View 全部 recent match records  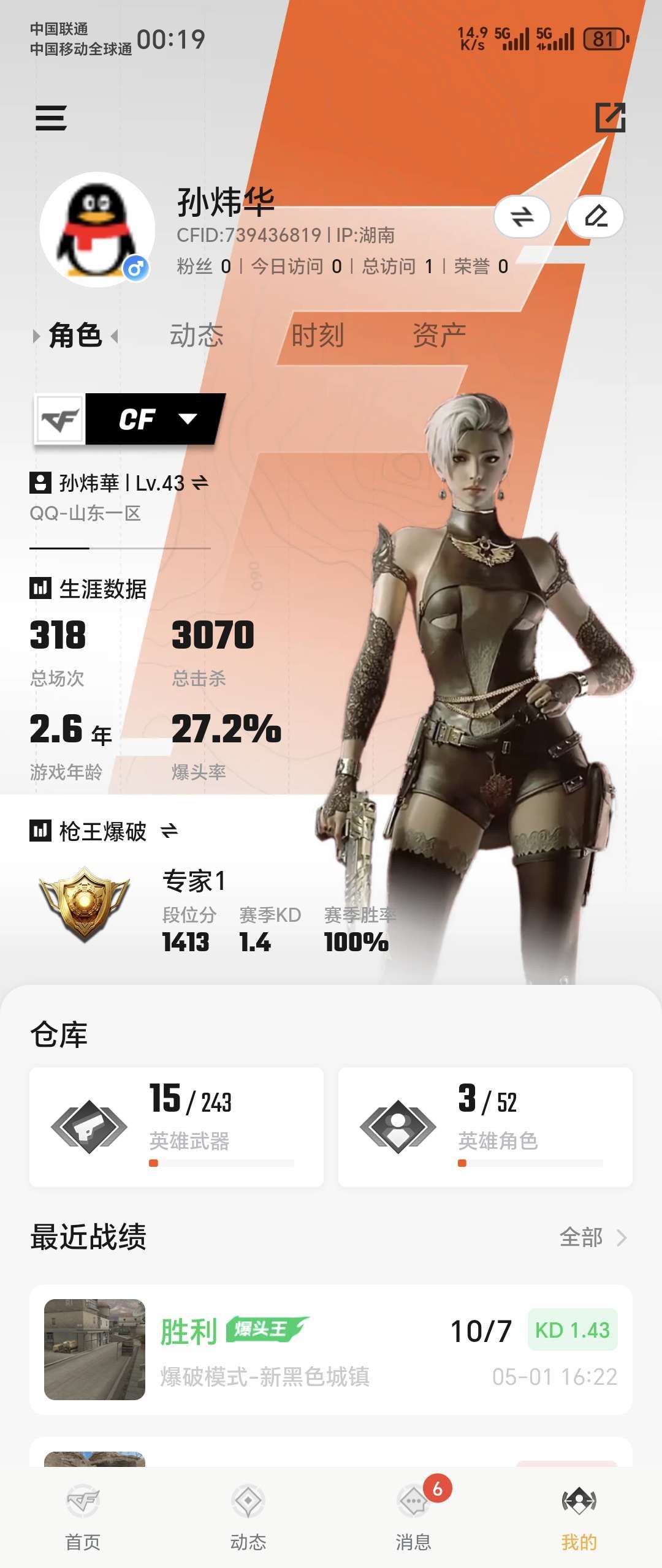pyautogui.click(x=593, y=1238)
